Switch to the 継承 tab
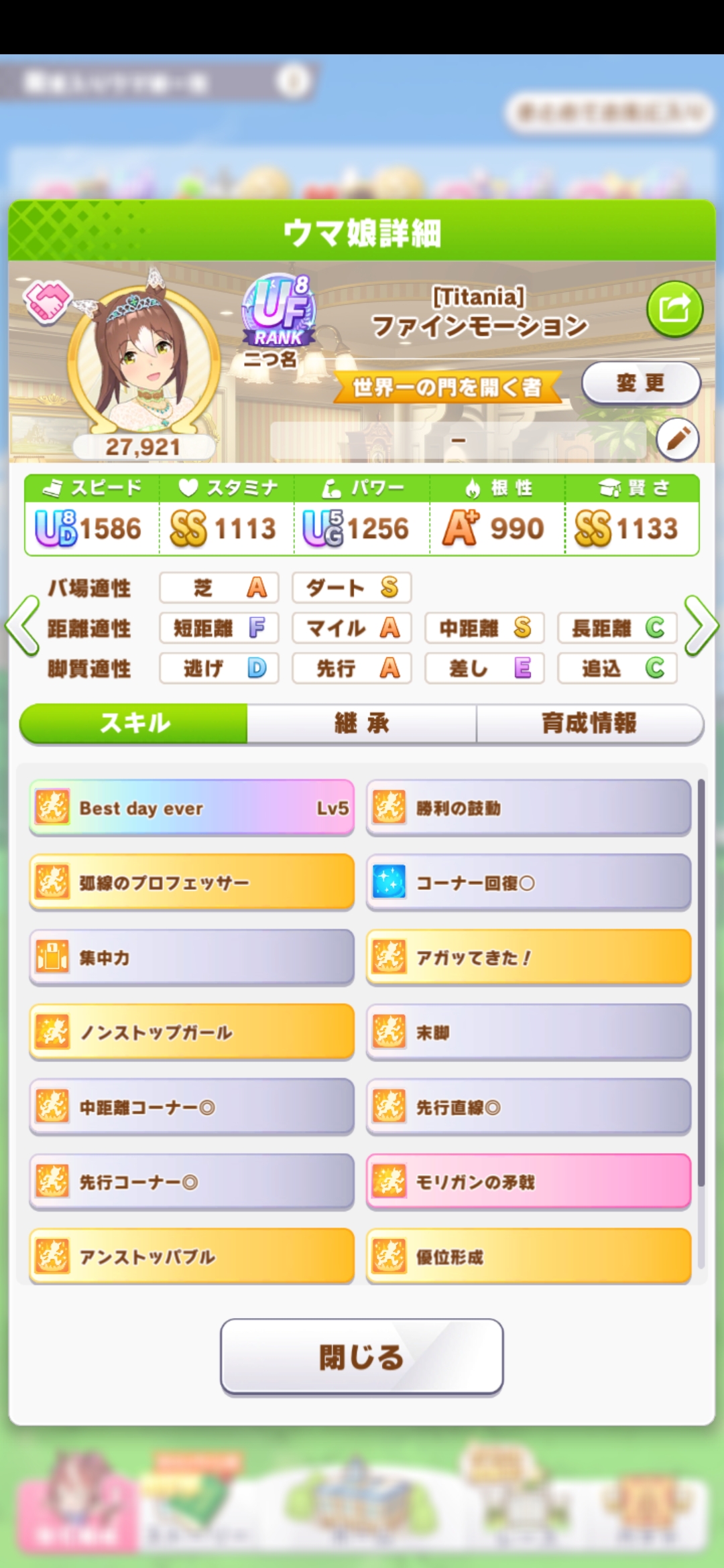 coord(362,724)
